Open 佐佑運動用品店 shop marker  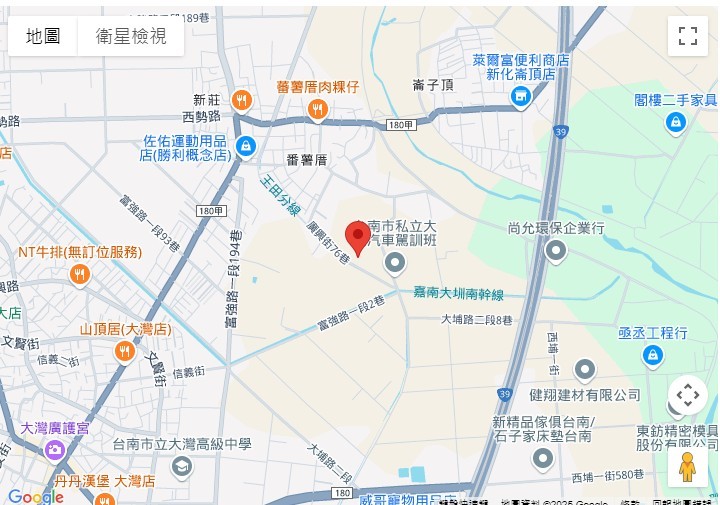(x=245, y=147)
